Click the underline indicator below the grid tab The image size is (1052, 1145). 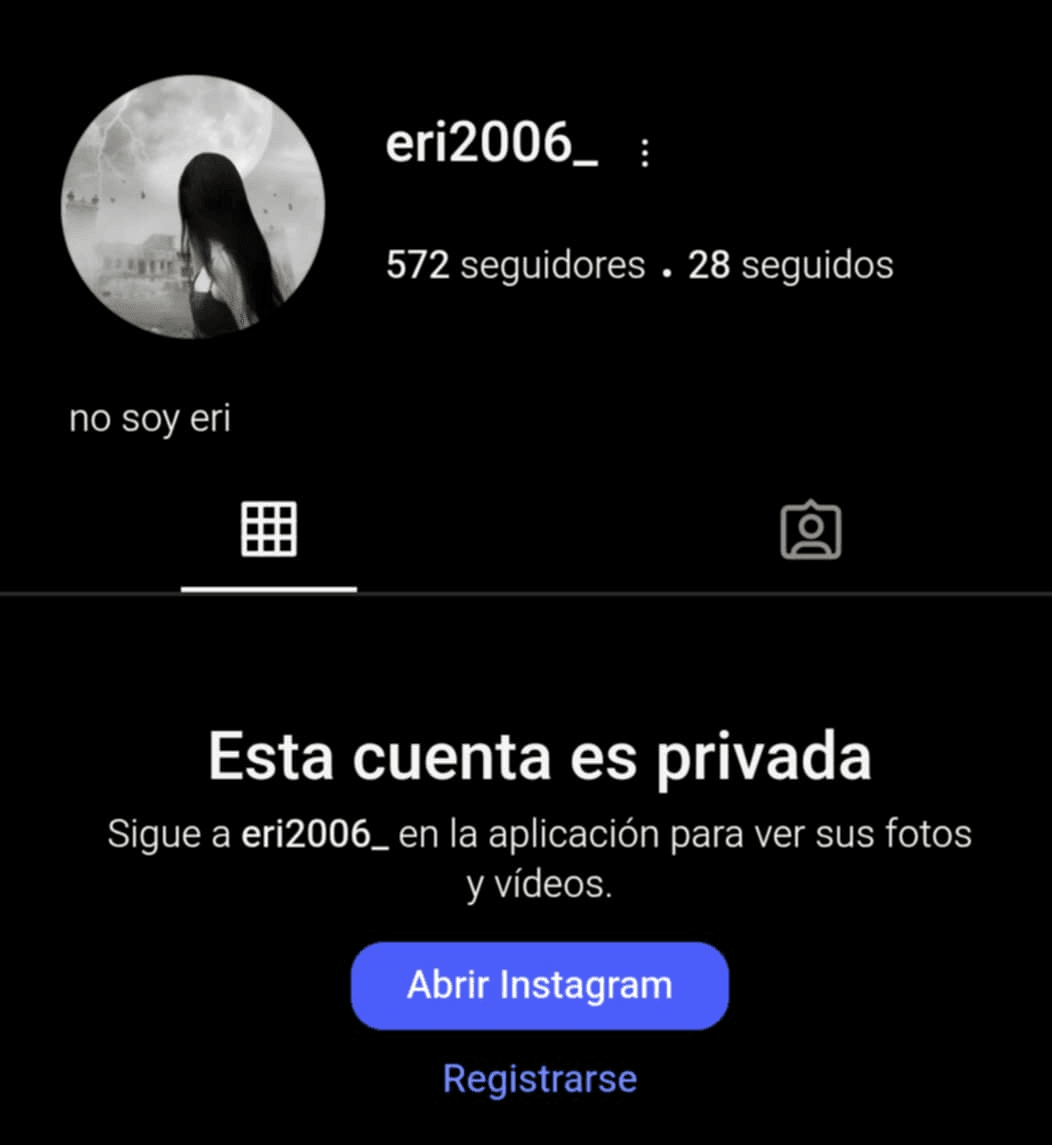point(268,590)
